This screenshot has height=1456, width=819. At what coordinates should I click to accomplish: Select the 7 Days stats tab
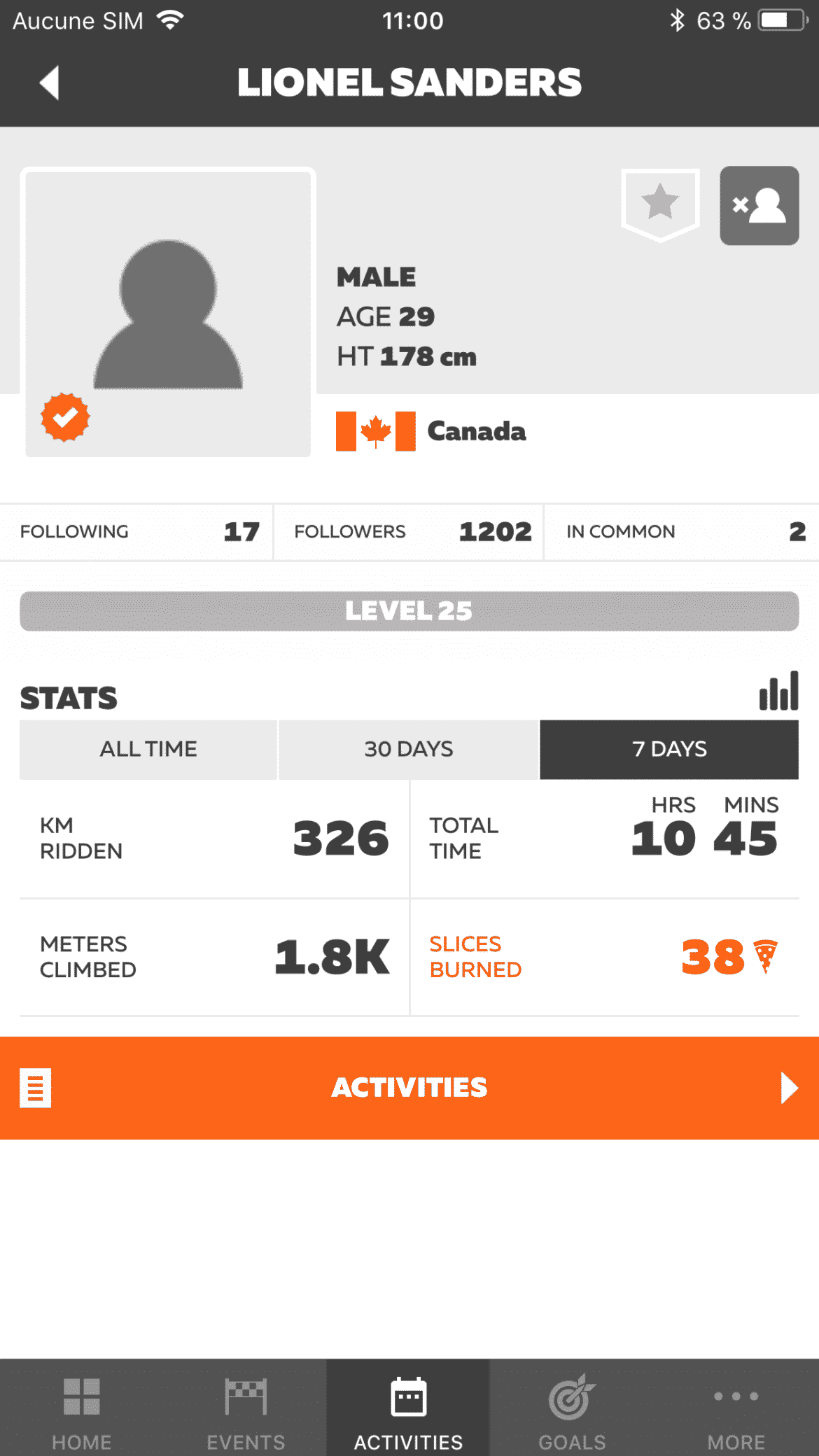[x=668, y=749]
